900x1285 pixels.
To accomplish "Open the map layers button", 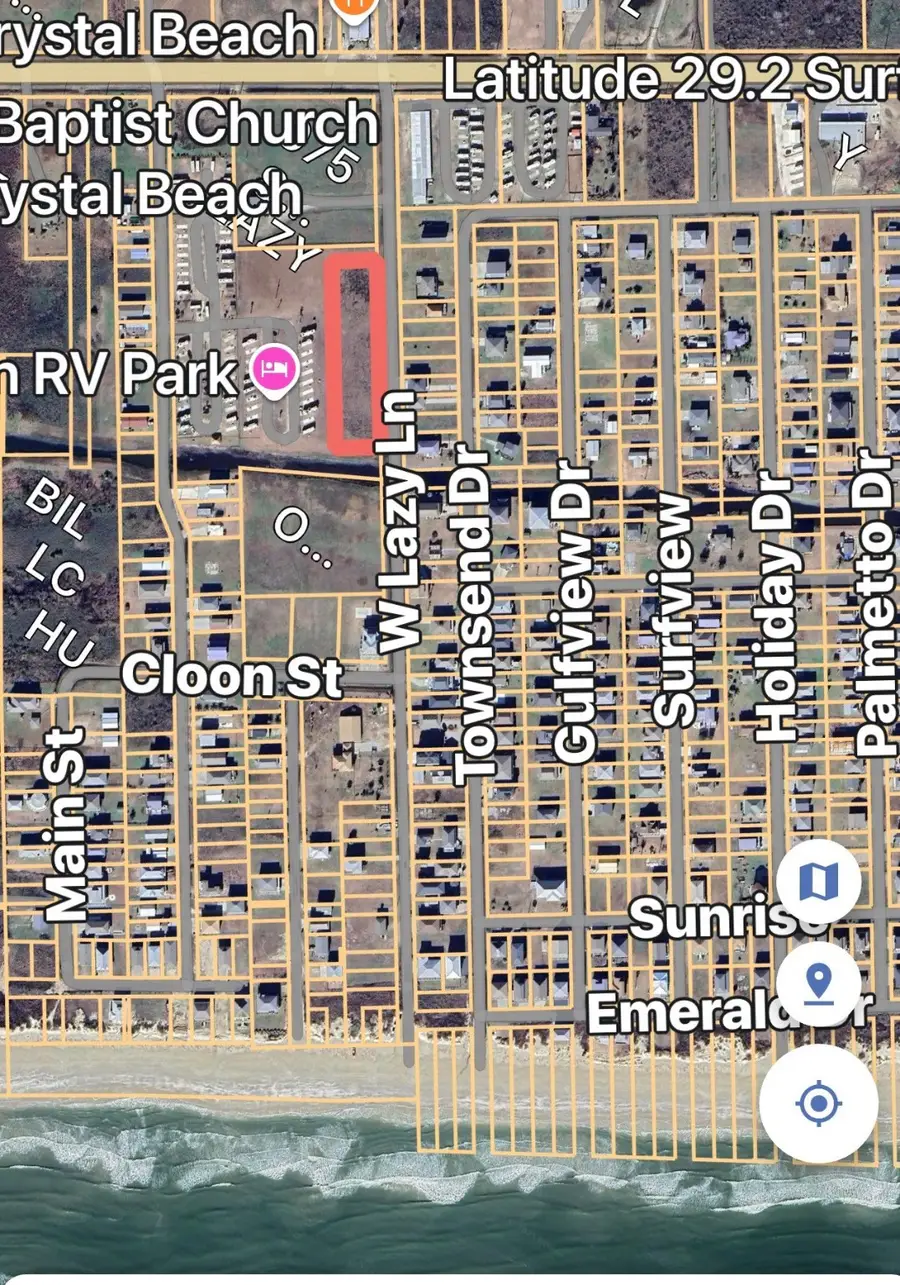I will click(819, 882).
